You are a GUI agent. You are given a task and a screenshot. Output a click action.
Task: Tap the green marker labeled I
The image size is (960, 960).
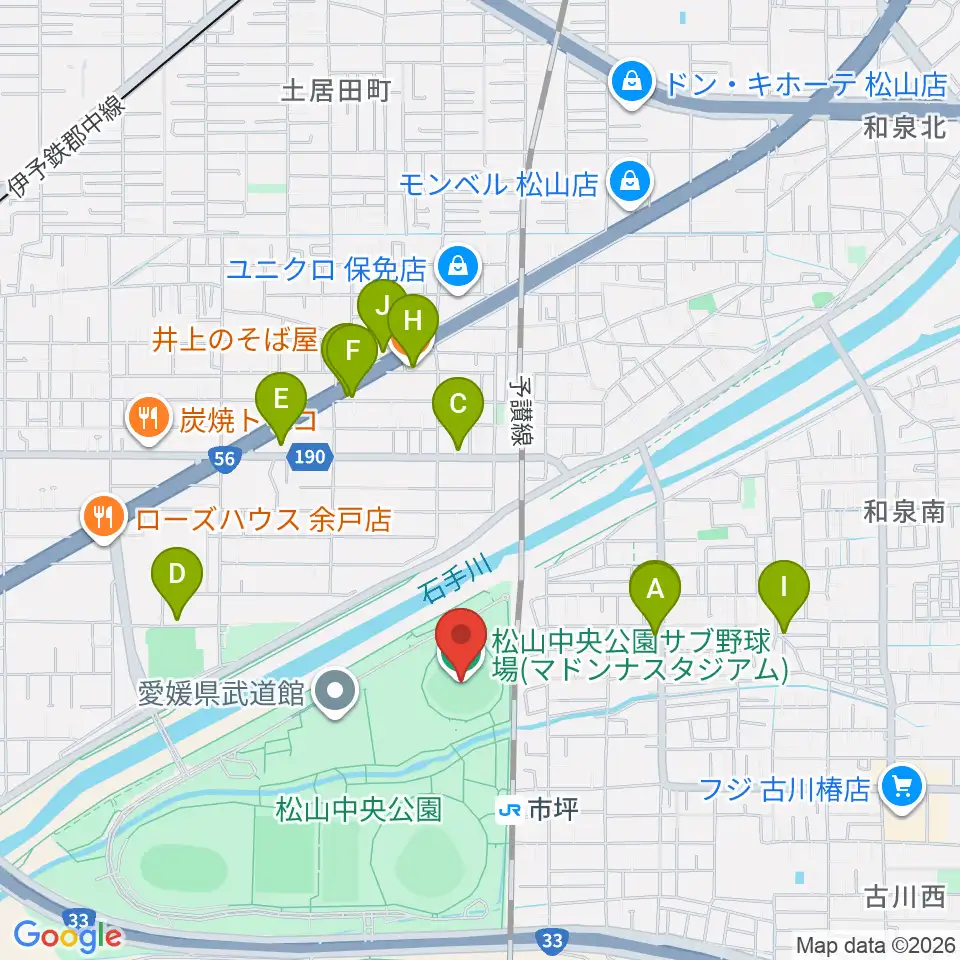click(x=784, y=589)
